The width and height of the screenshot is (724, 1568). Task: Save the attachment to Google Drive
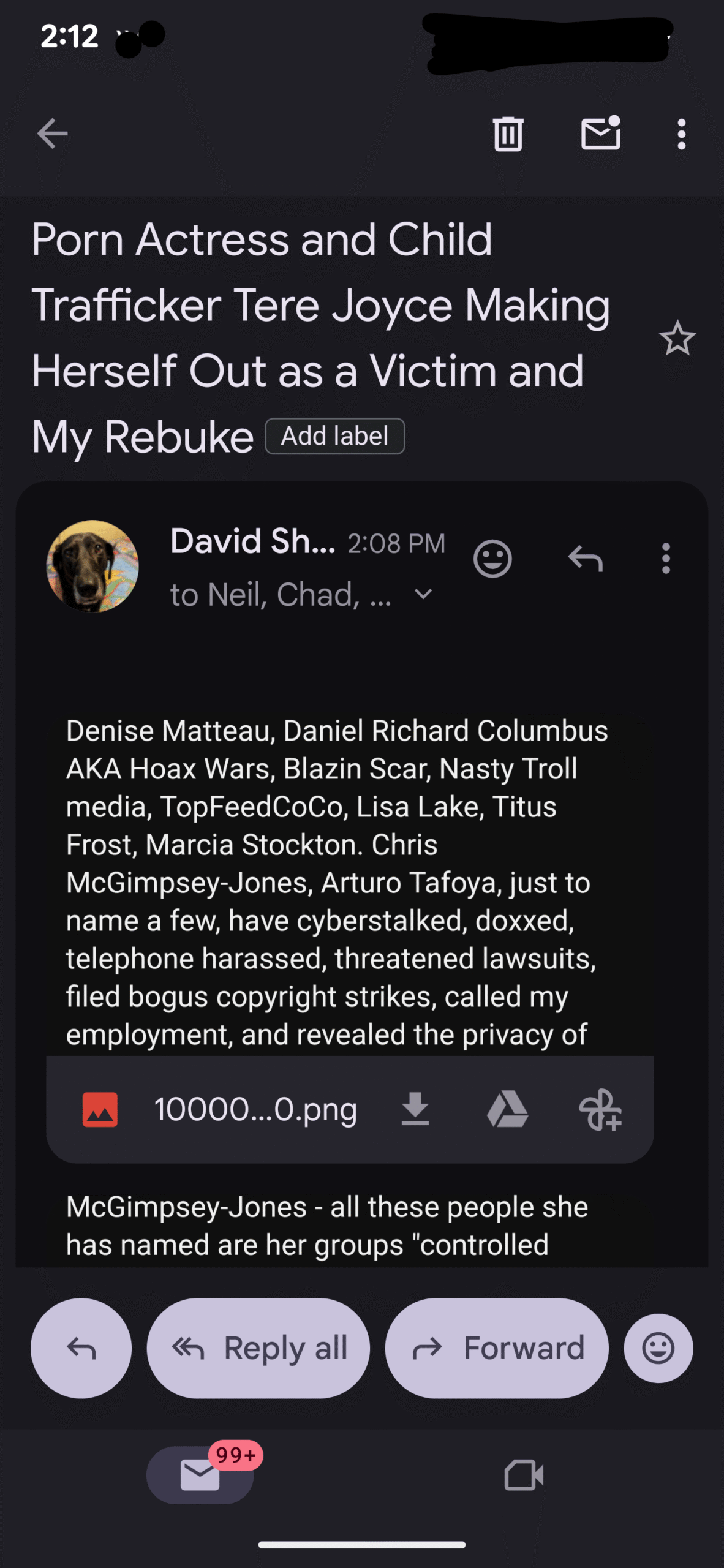point(507,1109)
